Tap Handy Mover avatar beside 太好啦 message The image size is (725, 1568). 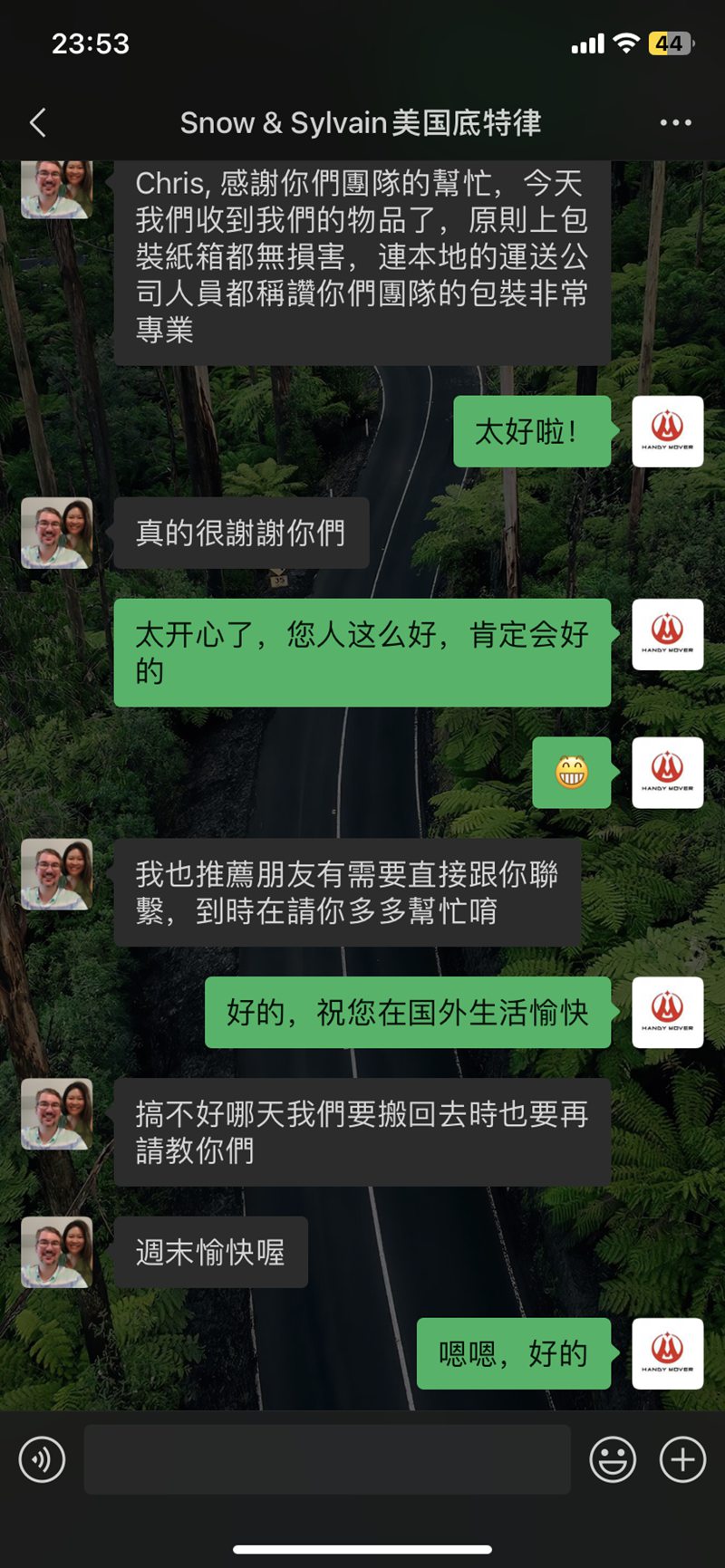(x=667, y=431)
